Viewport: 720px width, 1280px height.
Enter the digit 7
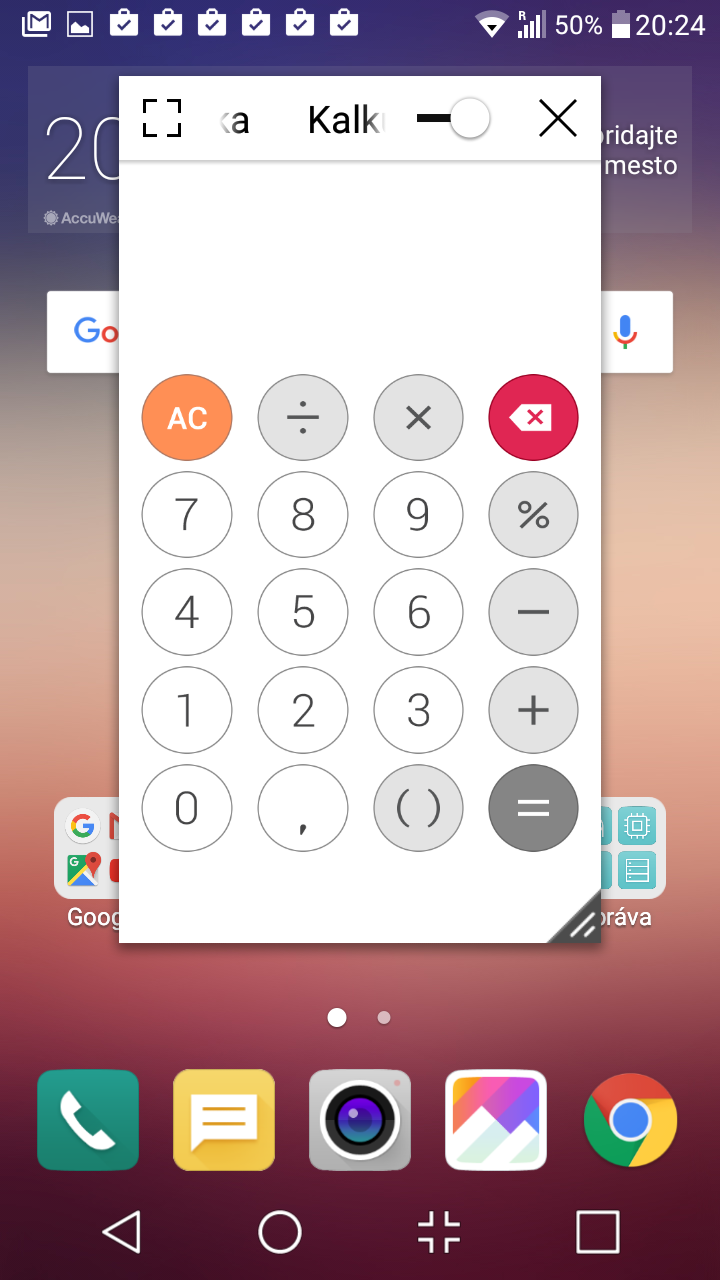pyautogui.click(x=187, y=515)
